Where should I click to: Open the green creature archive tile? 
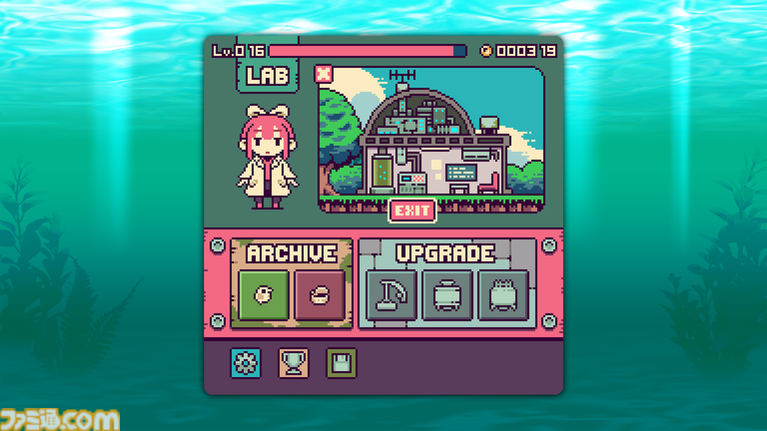pos(264,294)
